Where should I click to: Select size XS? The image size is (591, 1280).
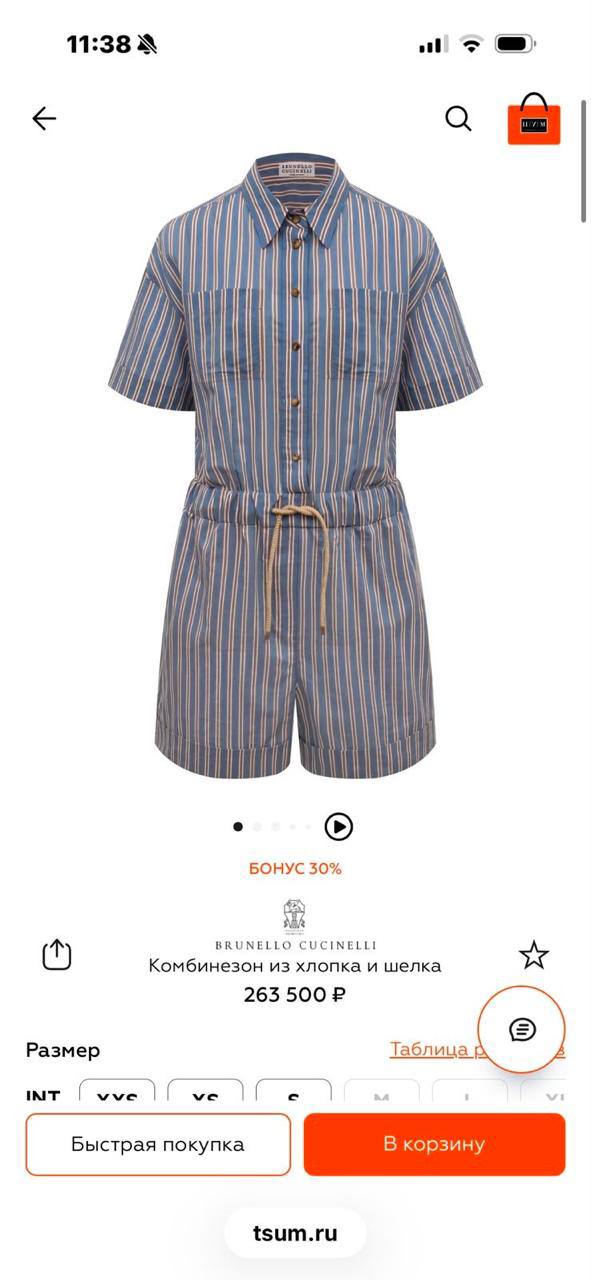point(205,1092)
